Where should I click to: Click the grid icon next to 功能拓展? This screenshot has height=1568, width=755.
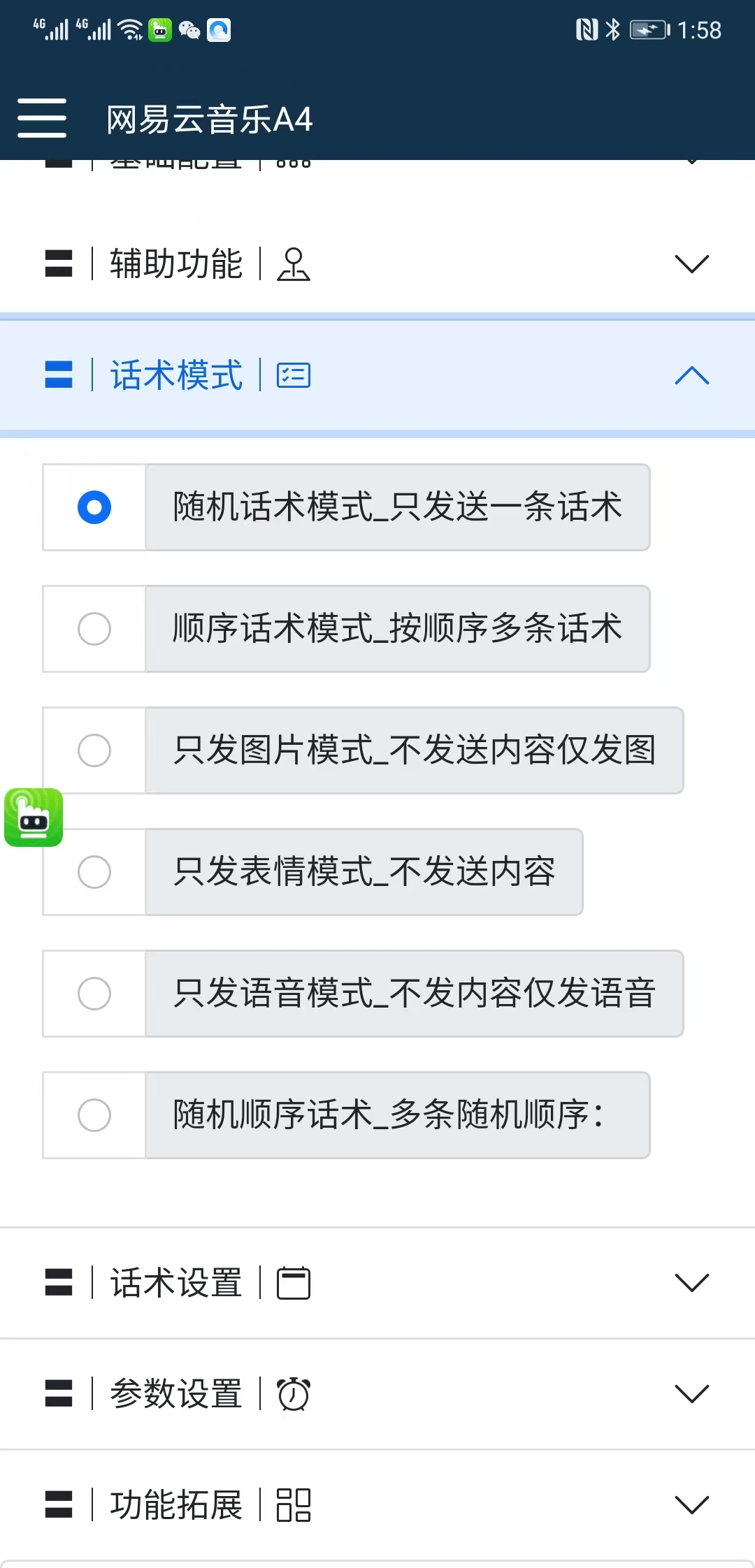pos(295,1507)
